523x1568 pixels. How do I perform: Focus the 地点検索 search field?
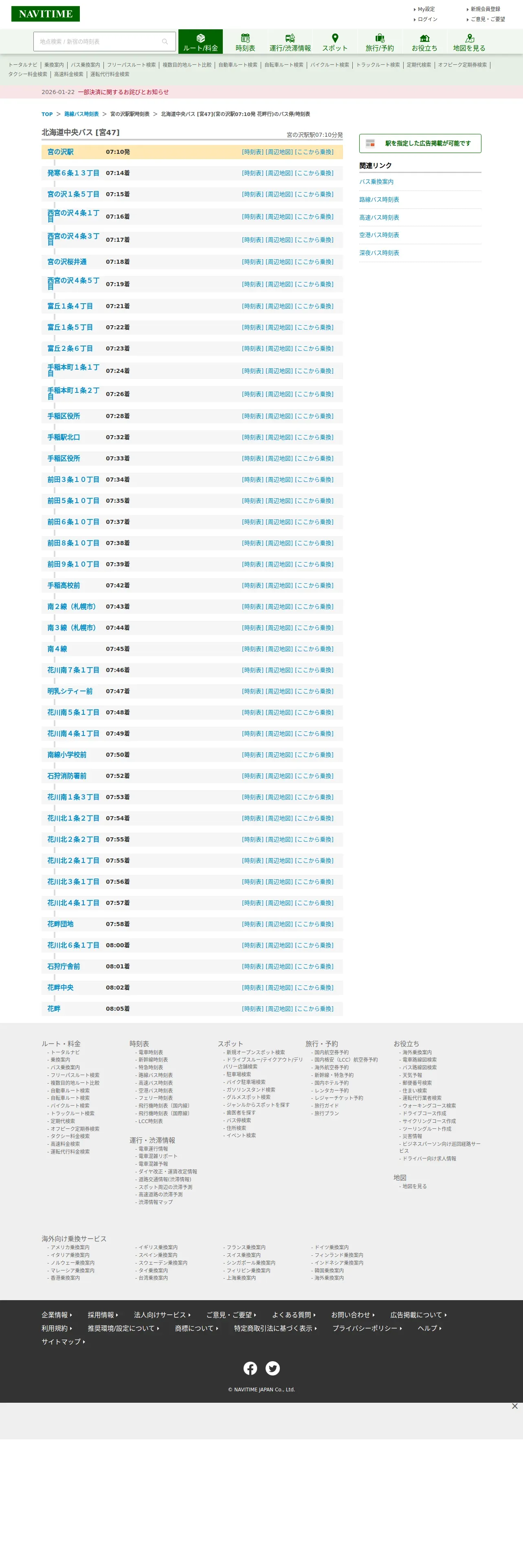click(97, 42)
